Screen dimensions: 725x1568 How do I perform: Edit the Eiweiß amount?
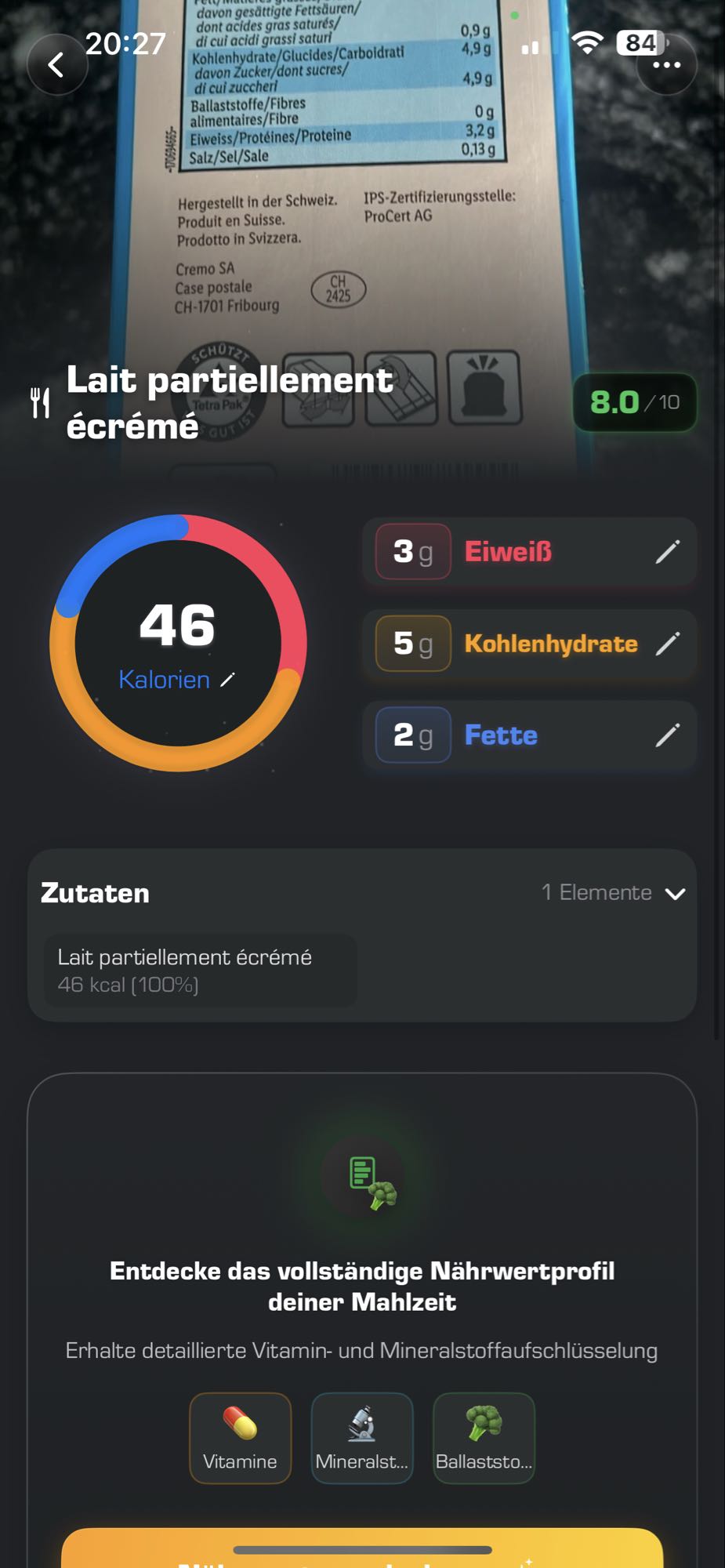tap(667, 552)
